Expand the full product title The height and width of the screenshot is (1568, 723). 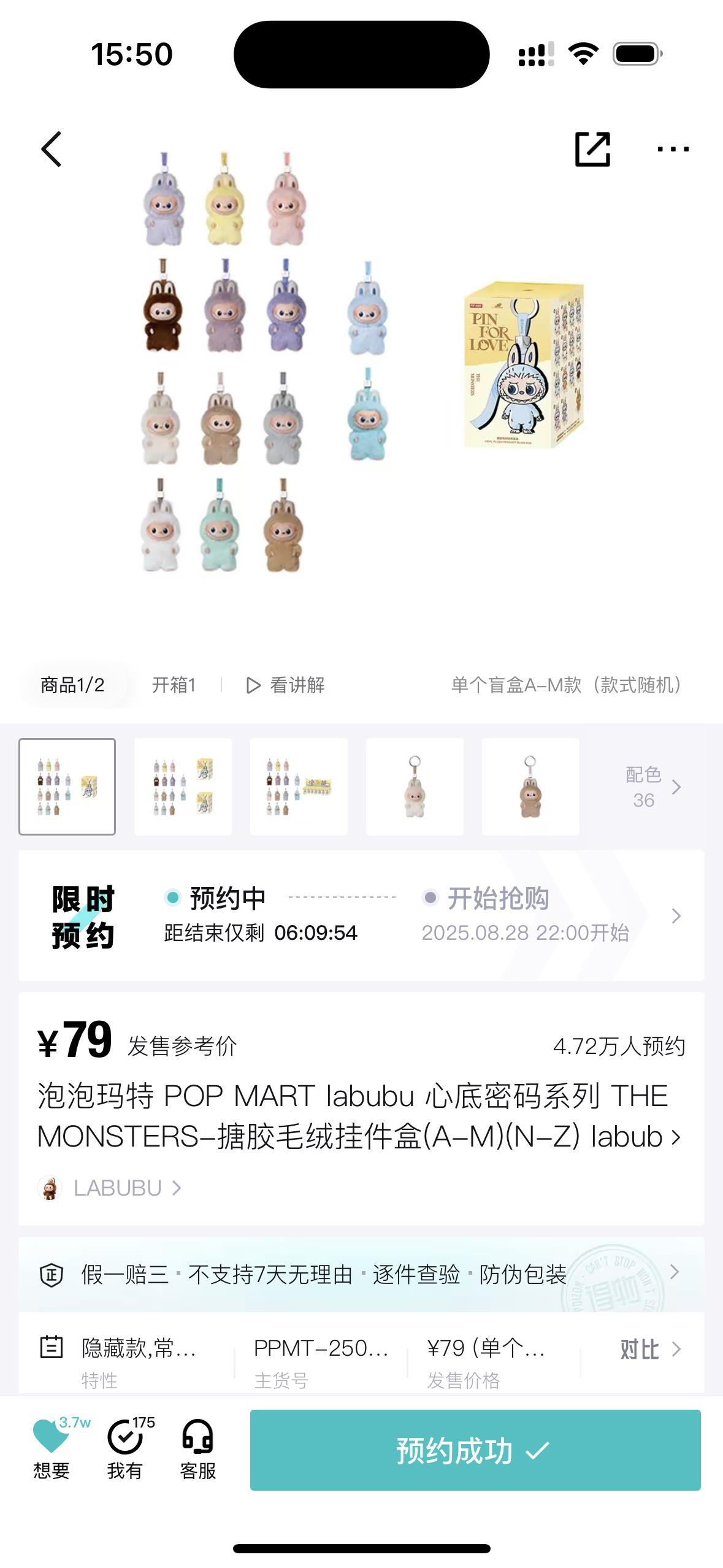[x=676, y=1137]
